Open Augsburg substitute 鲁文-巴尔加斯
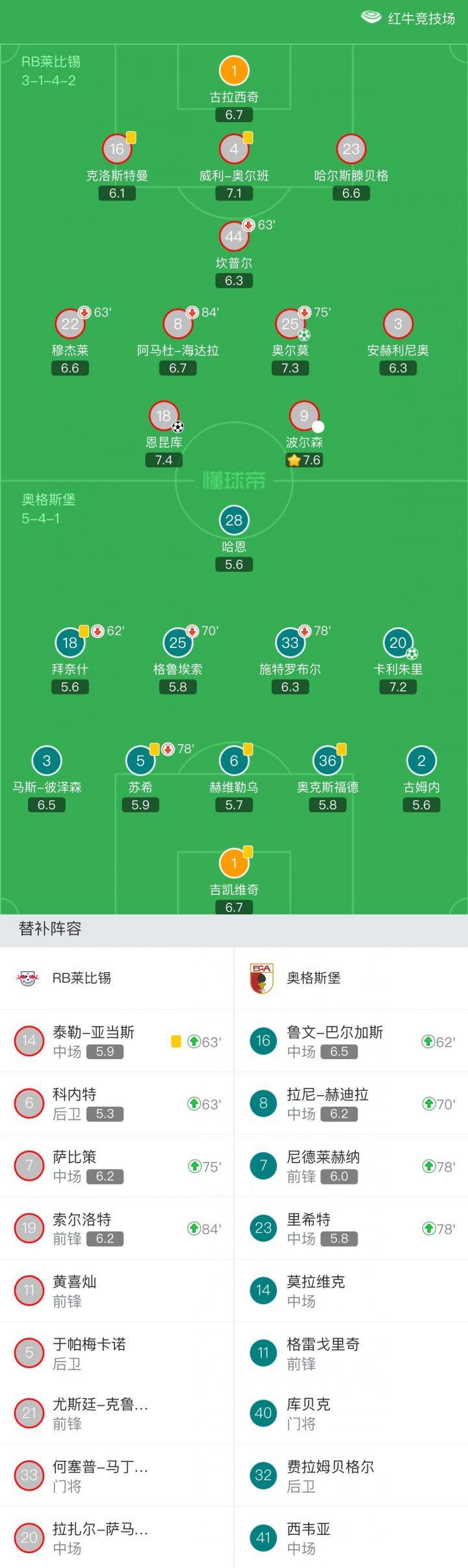This screenshot has height=1568, width=468. point(351,1041)
